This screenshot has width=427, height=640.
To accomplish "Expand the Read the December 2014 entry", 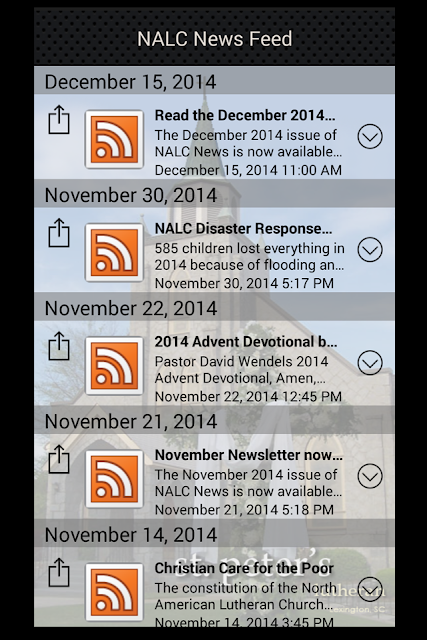I will [x=370, y=136].
